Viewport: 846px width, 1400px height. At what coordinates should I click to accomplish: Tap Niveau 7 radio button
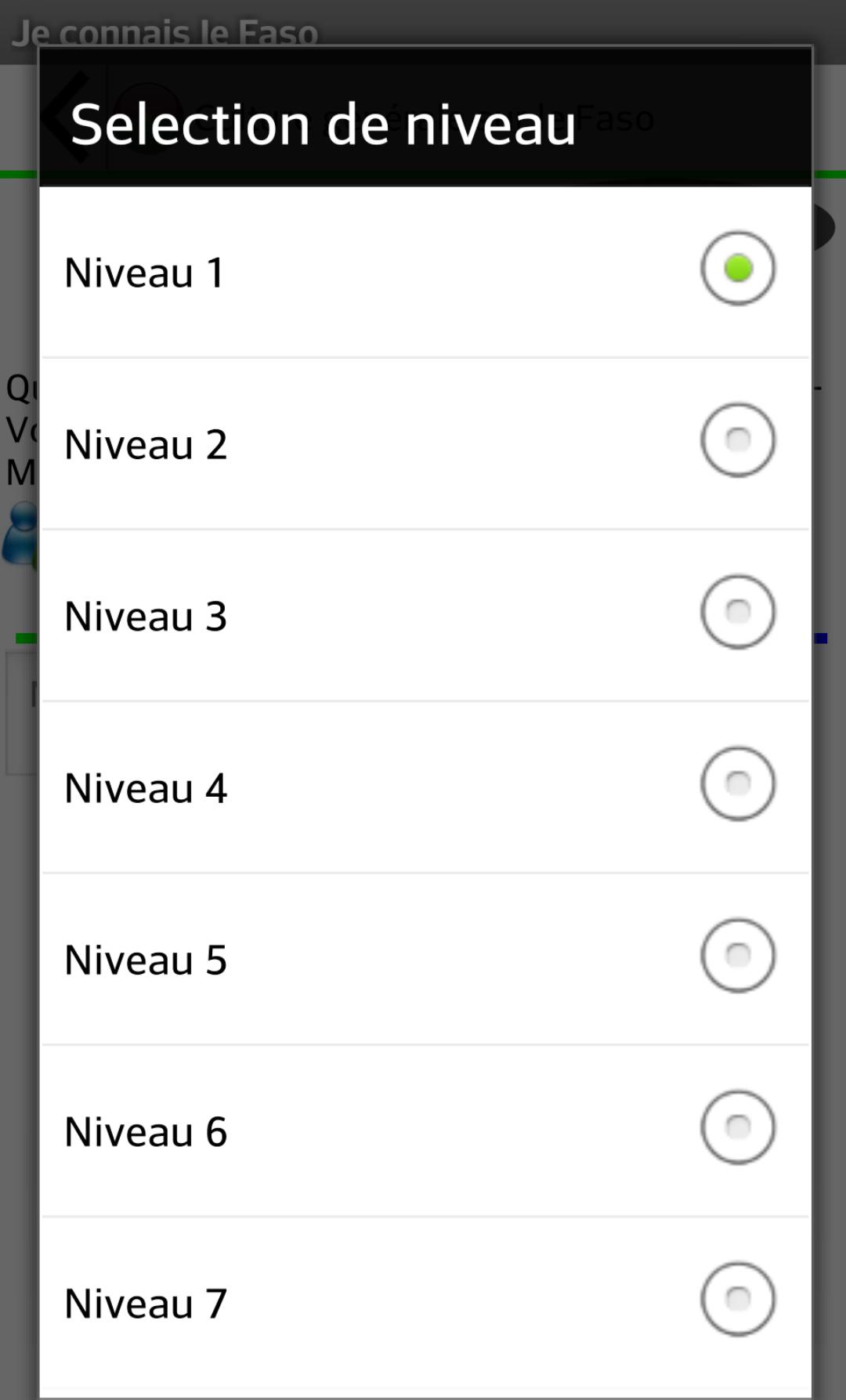pos(737,1299)
